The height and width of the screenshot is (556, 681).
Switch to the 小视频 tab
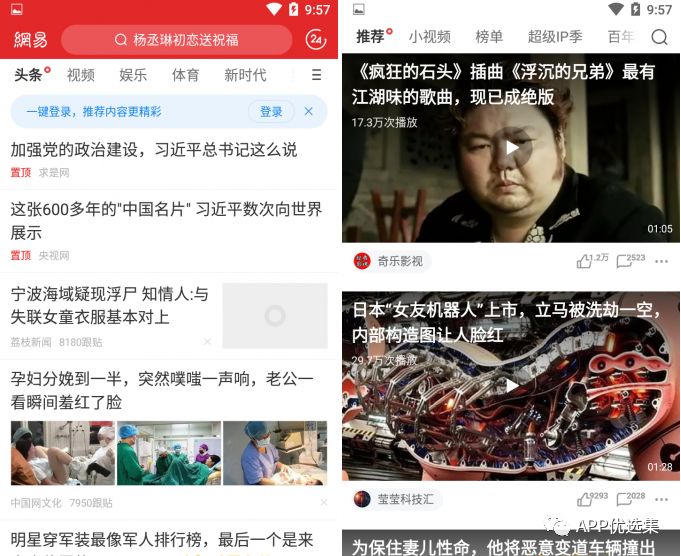(x=429, y=37)
